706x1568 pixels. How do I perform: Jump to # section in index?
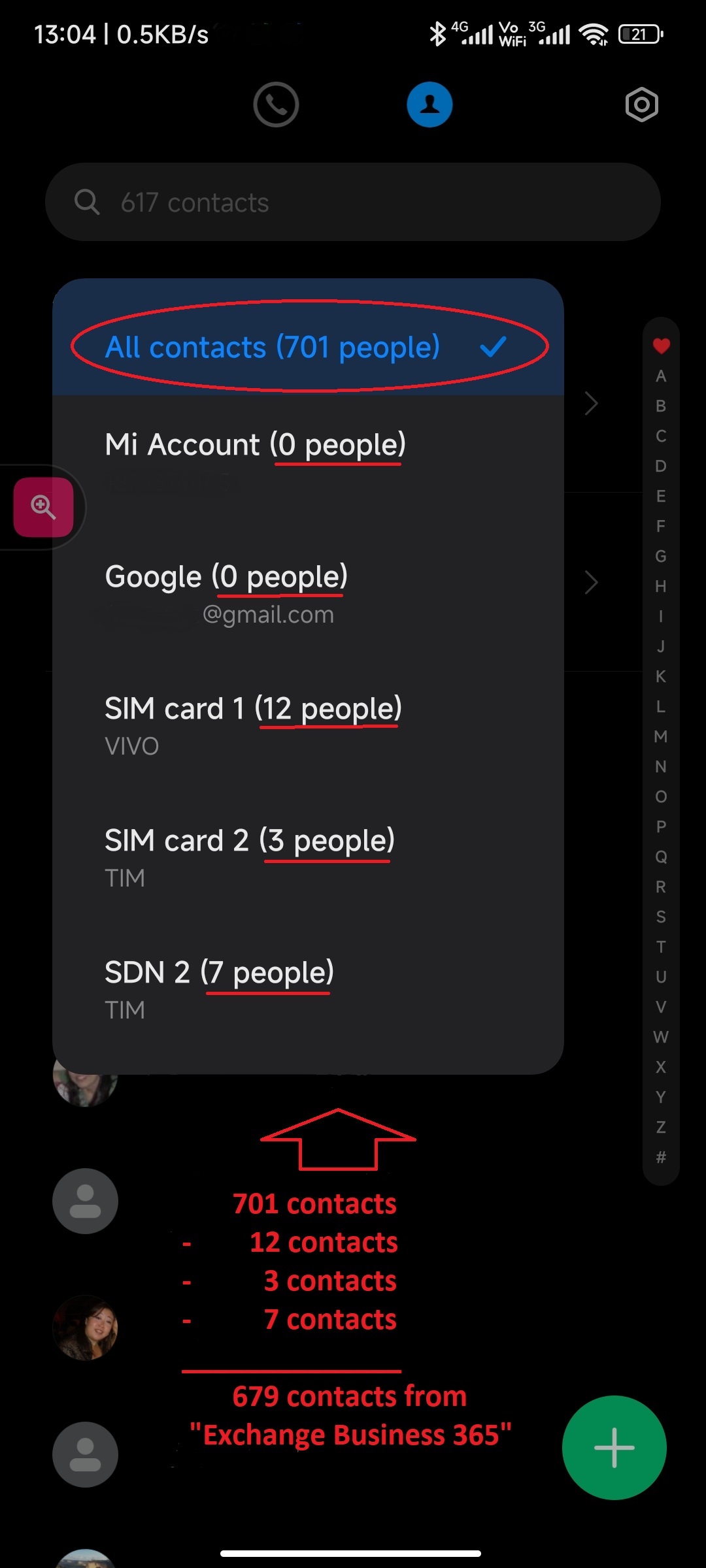point(661,1157)
